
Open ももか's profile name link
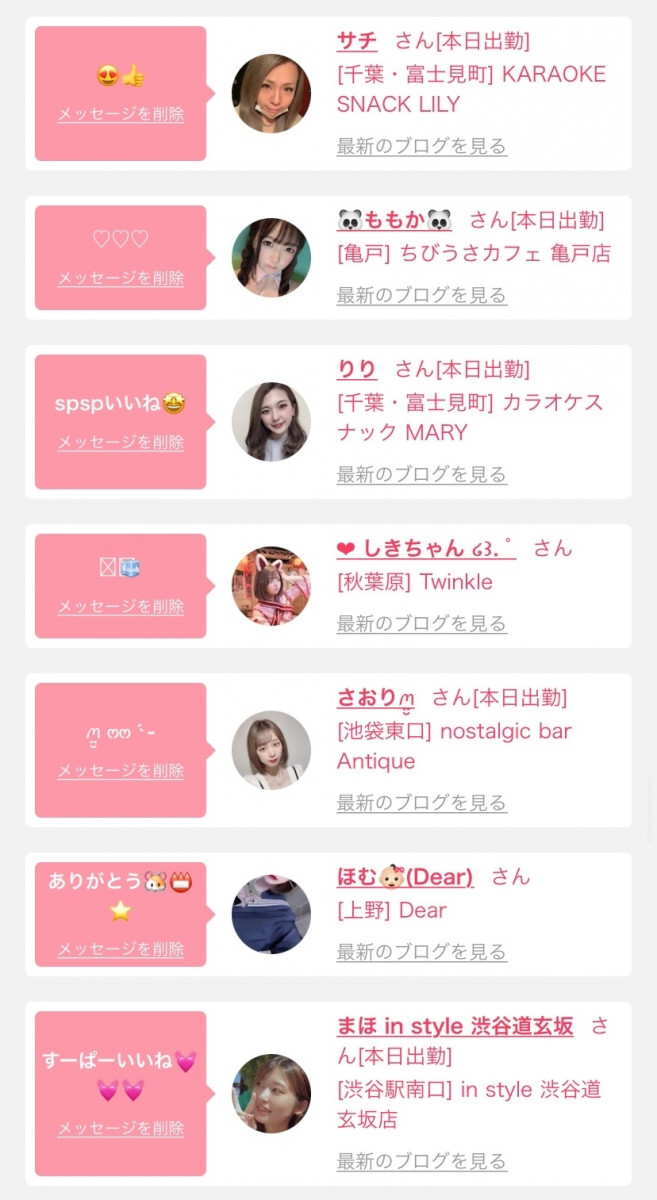click(x=395, y=220)
